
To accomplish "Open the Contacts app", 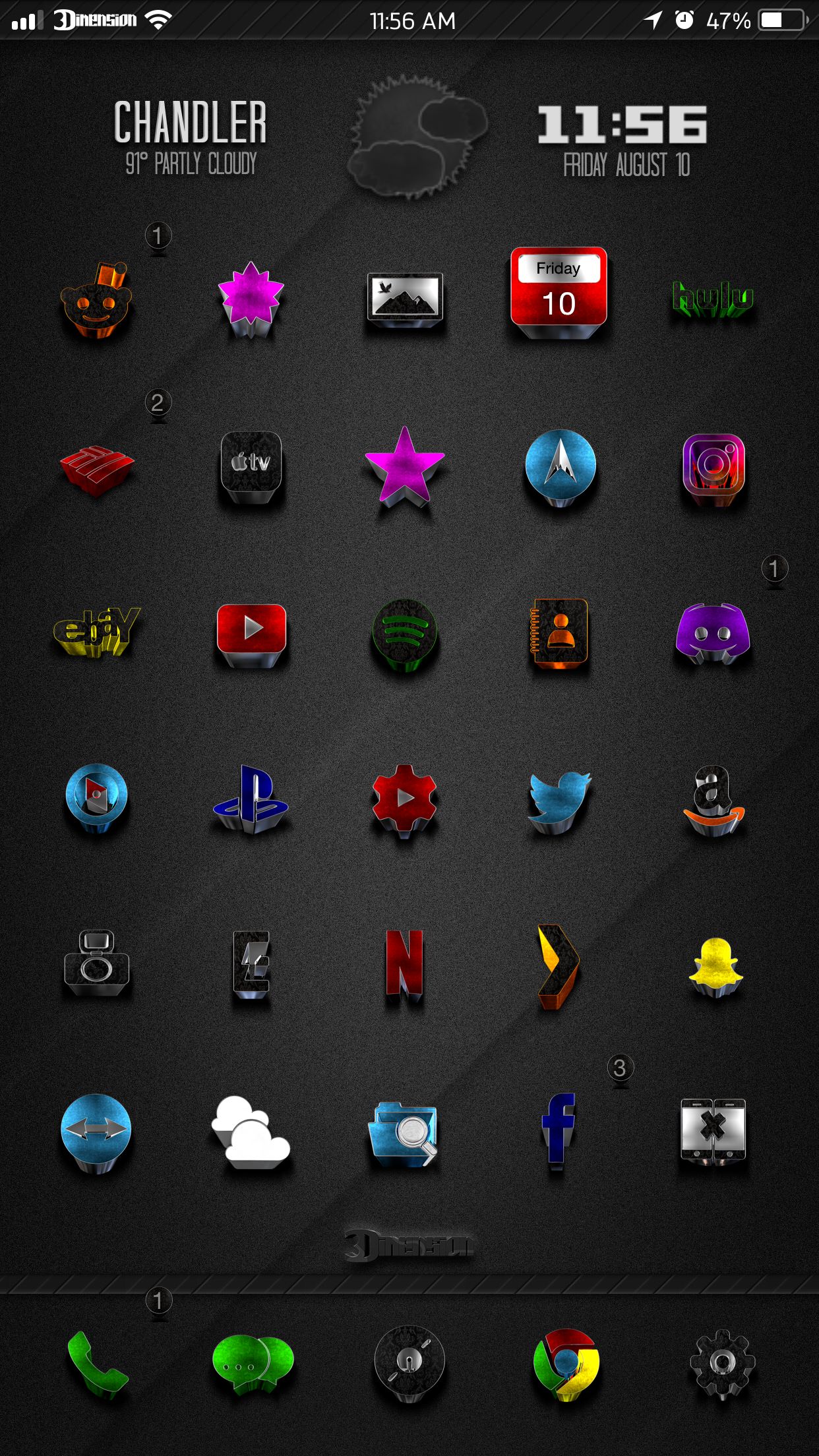I will tap(559, 632).
